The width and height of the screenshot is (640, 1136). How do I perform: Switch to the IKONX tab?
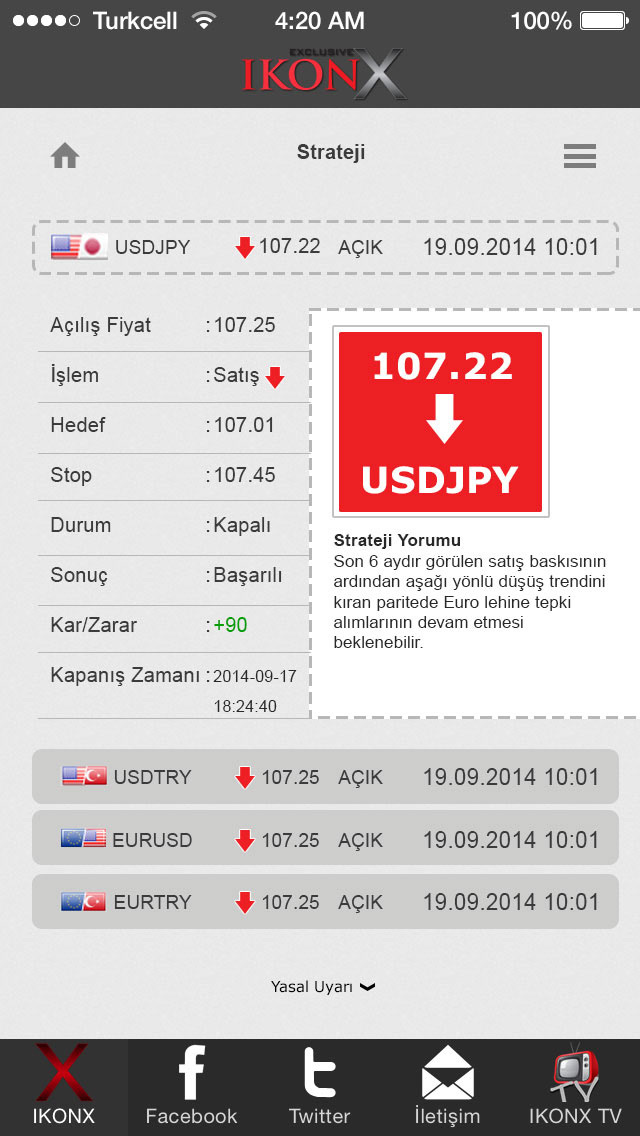point(64,1087)
